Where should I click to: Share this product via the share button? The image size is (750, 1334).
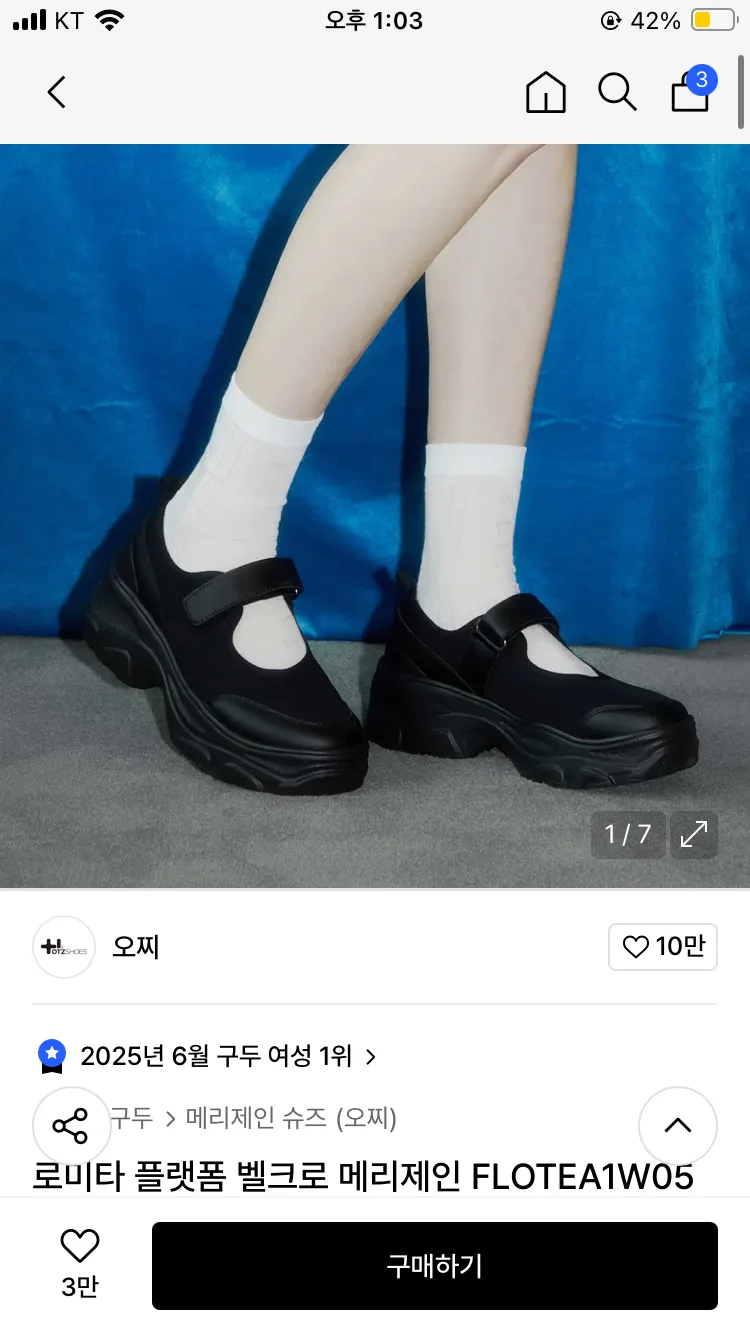[71, 1126]
